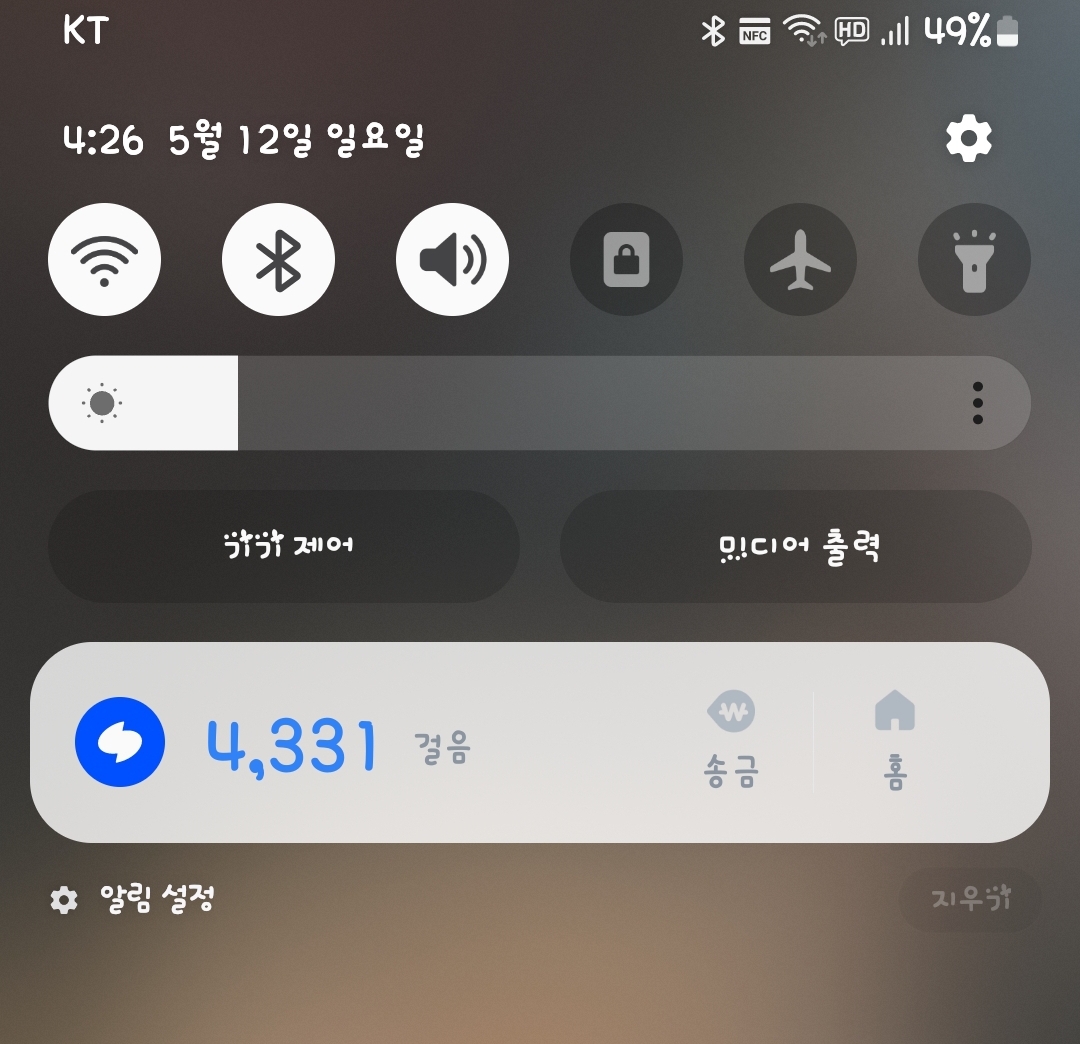Open 미디어 출력 media output
This screenshot has height=1044, width=1080.
(796, 546)
